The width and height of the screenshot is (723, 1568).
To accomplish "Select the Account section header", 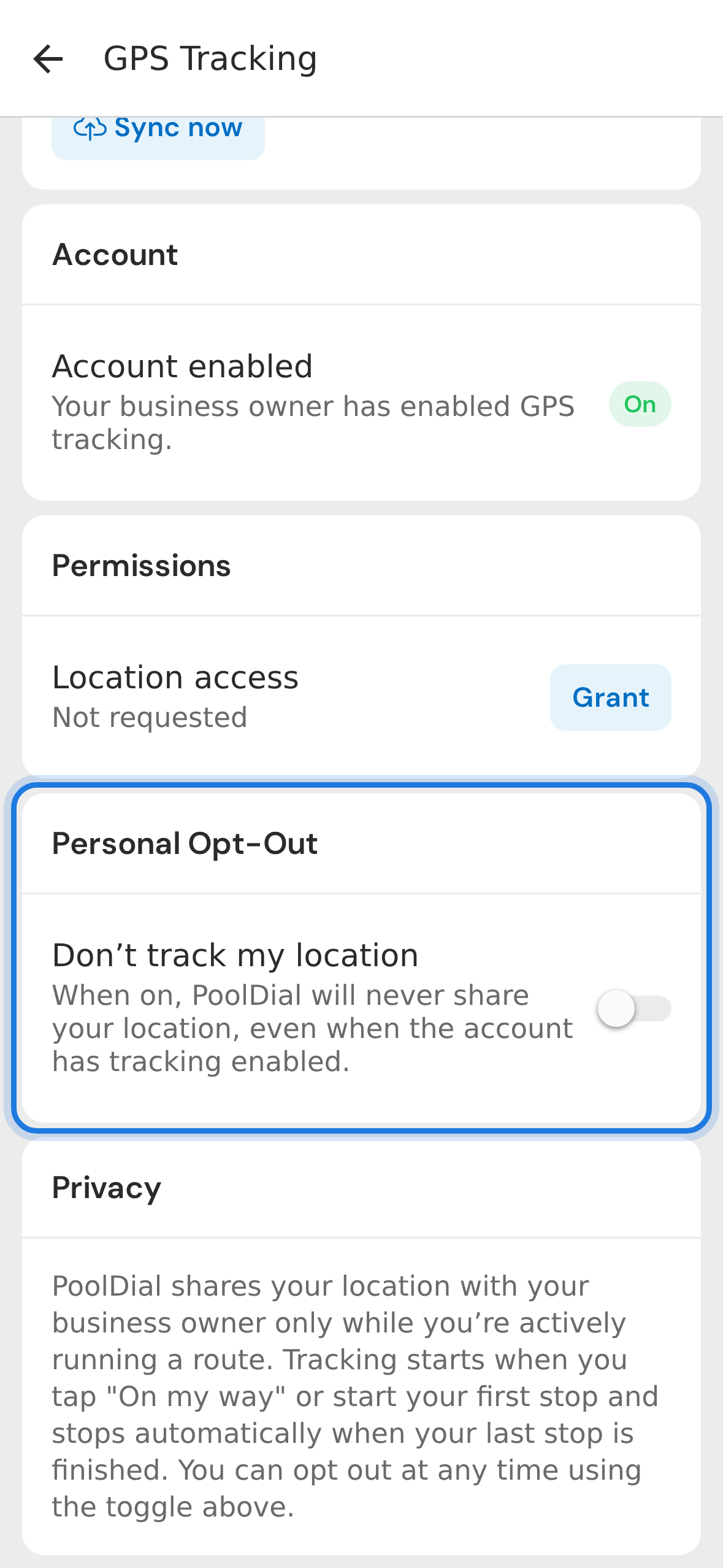I will 115,254.
